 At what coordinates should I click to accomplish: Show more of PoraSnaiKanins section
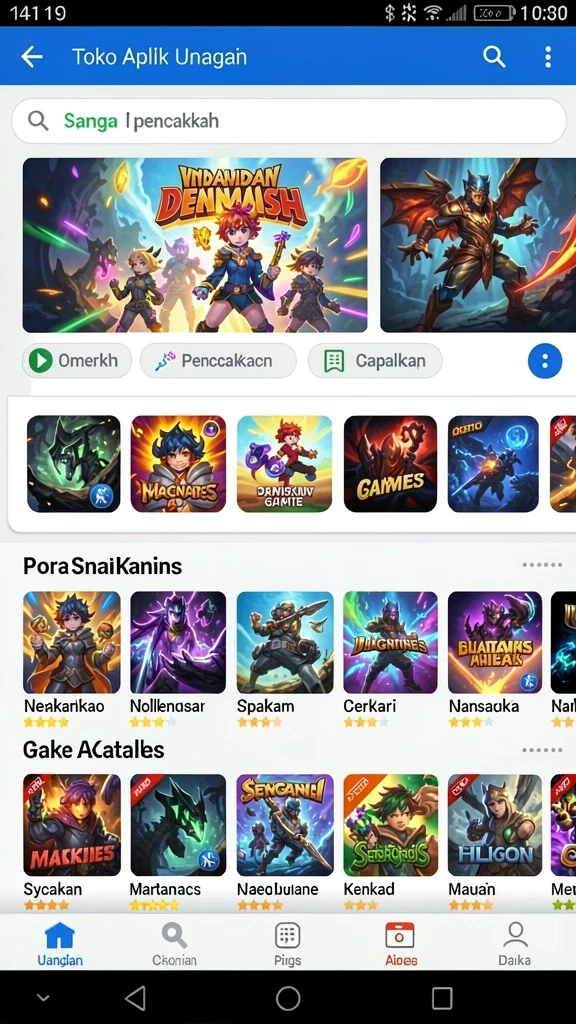click(541, 565)
